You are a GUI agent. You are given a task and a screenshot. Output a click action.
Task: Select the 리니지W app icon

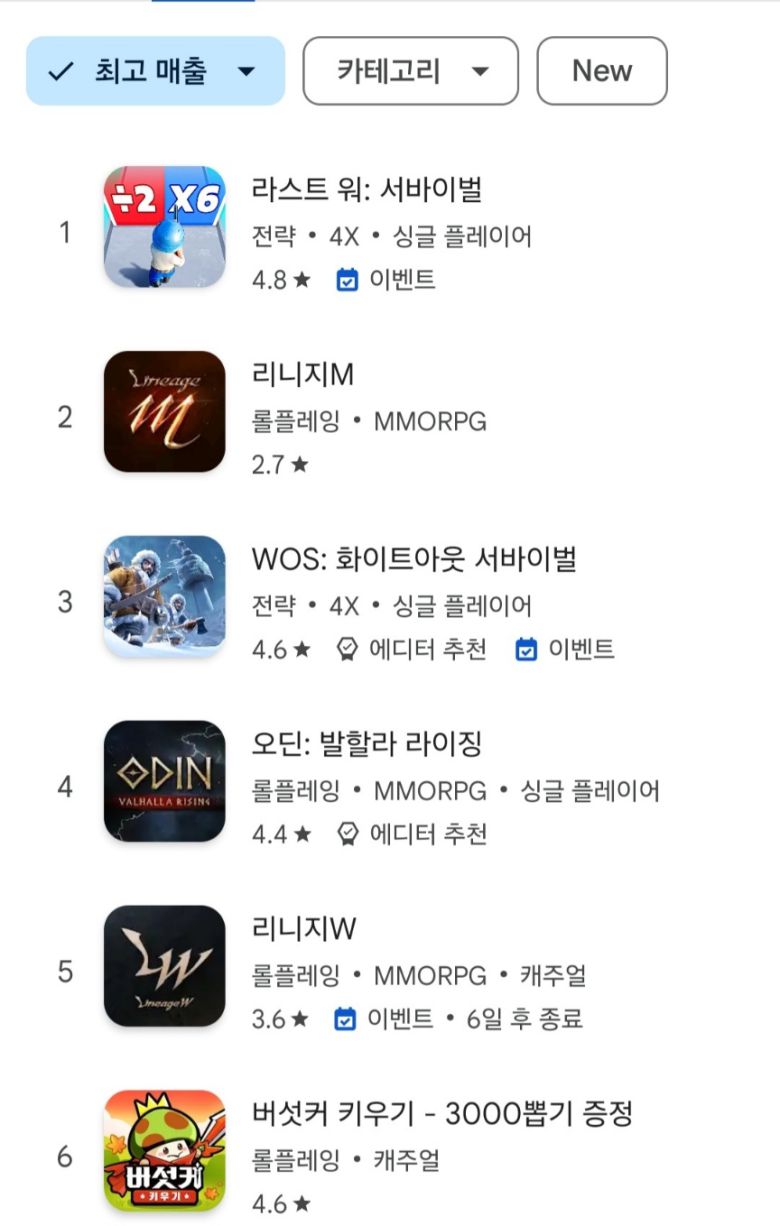tap(165, 967)
